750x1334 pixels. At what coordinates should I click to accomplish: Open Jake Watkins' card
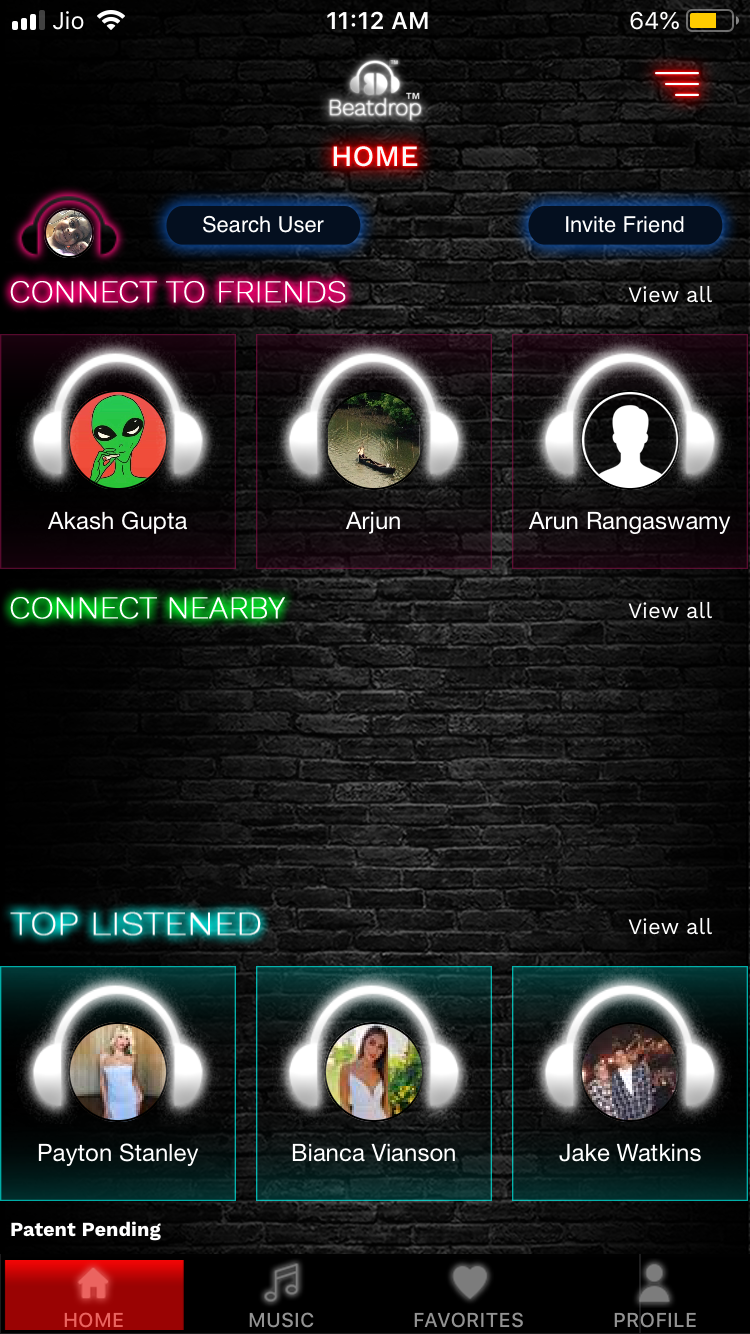[x=630, y=1083]
